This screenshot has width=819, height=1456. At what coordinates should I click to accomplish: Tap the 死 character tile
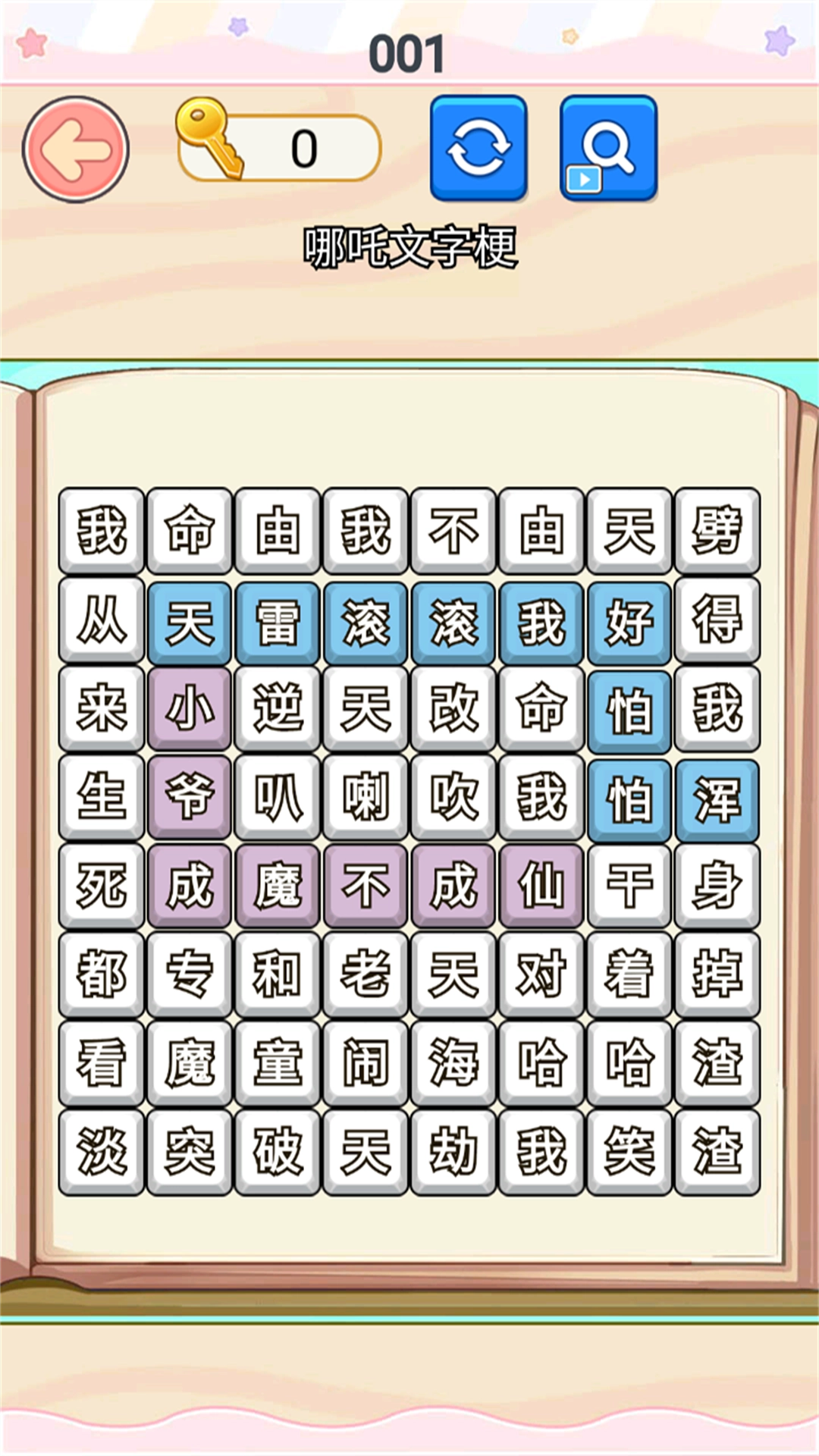pos(102,884)
